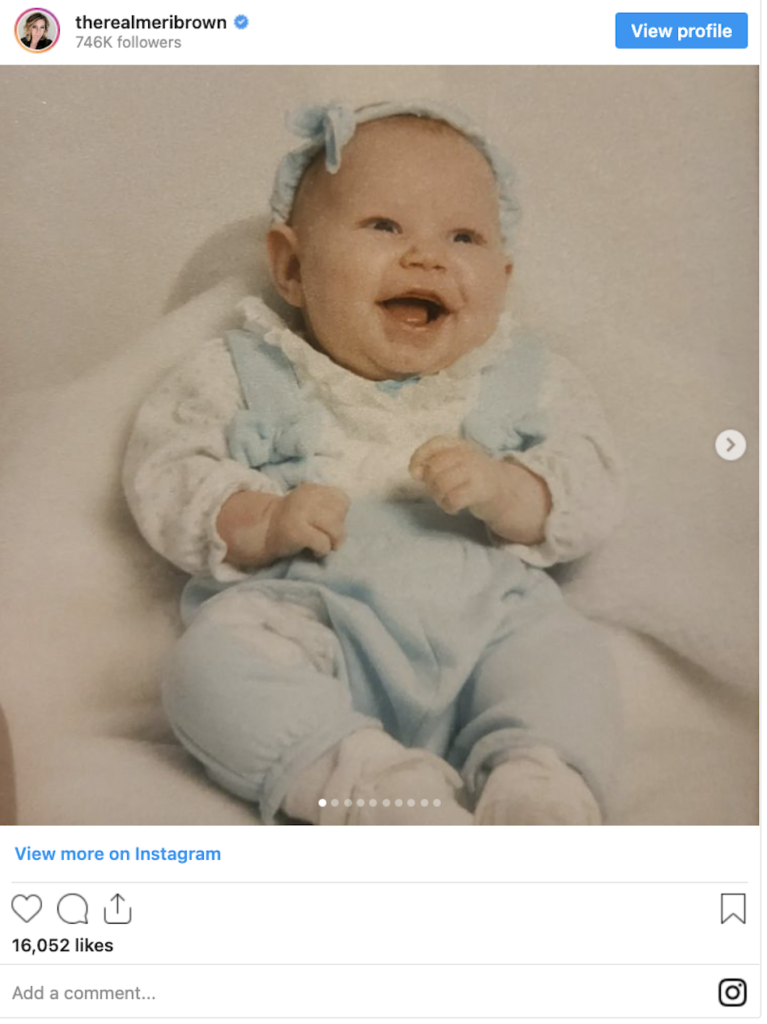Open the baby photo post

[x=380, y=445]
